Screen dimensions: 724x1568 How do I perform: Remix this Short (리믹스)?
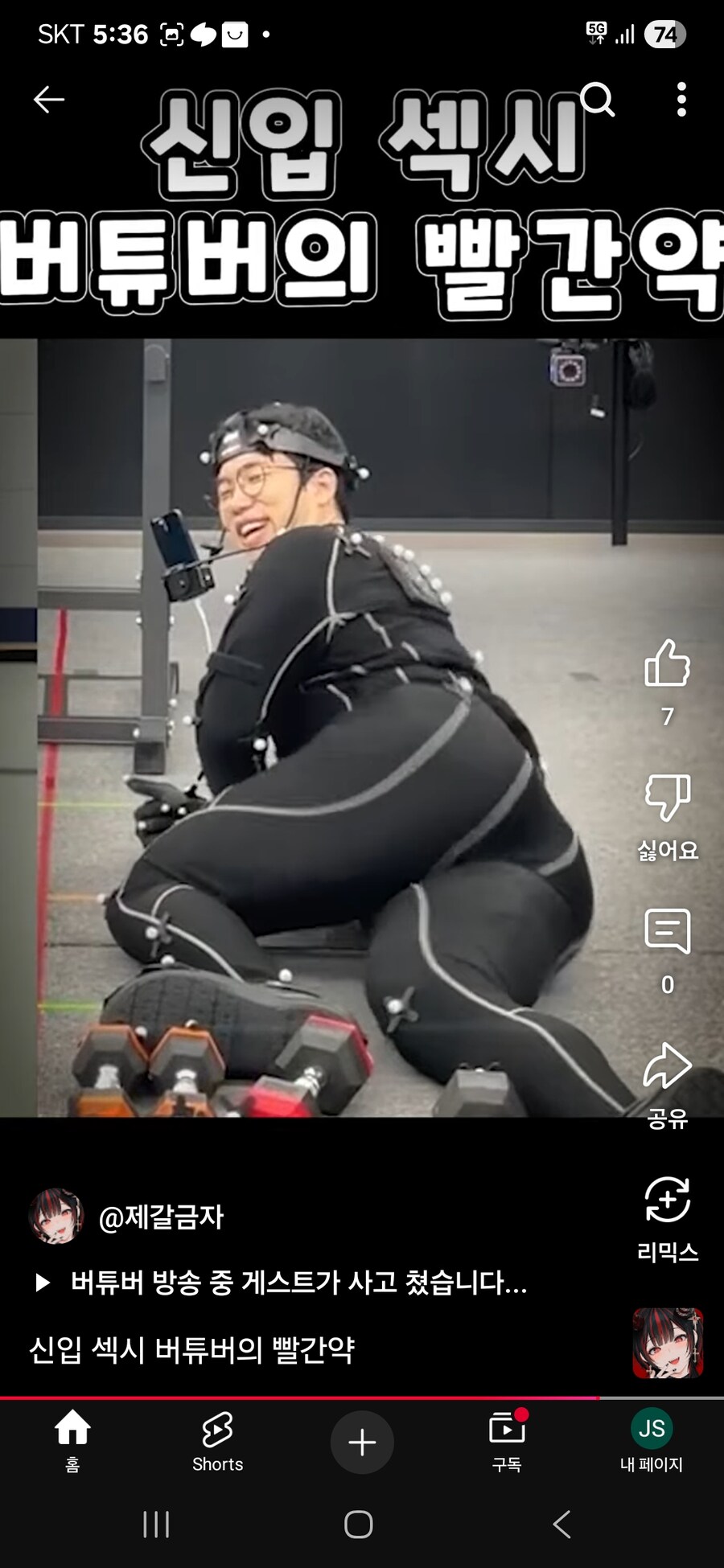[x=667, y=1201]
